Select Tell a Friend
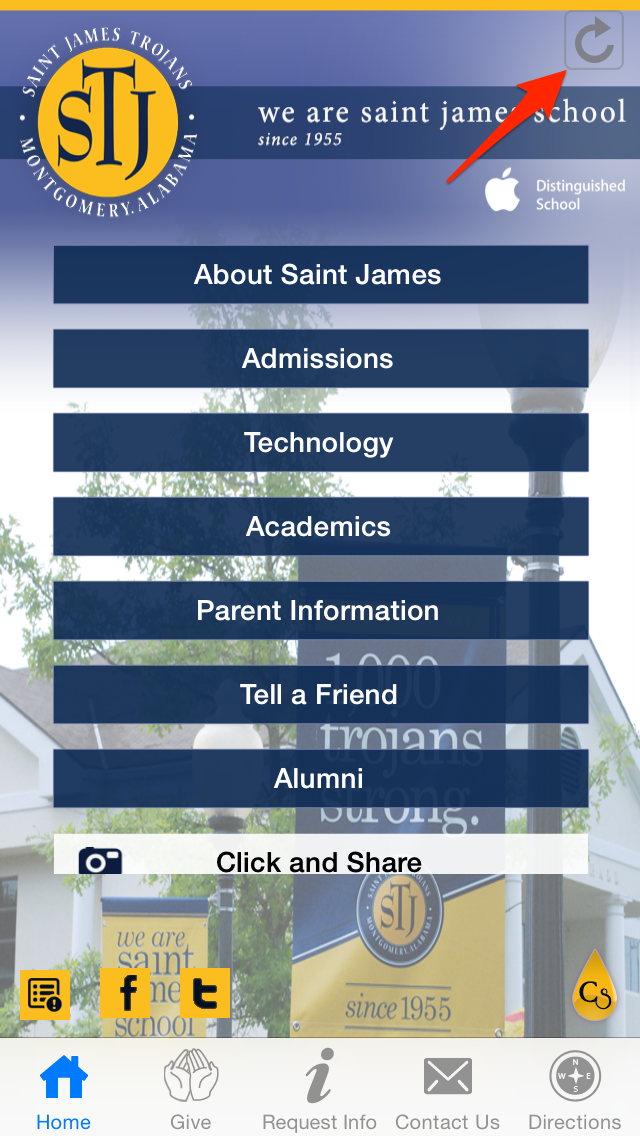 (x=320, y=695)
